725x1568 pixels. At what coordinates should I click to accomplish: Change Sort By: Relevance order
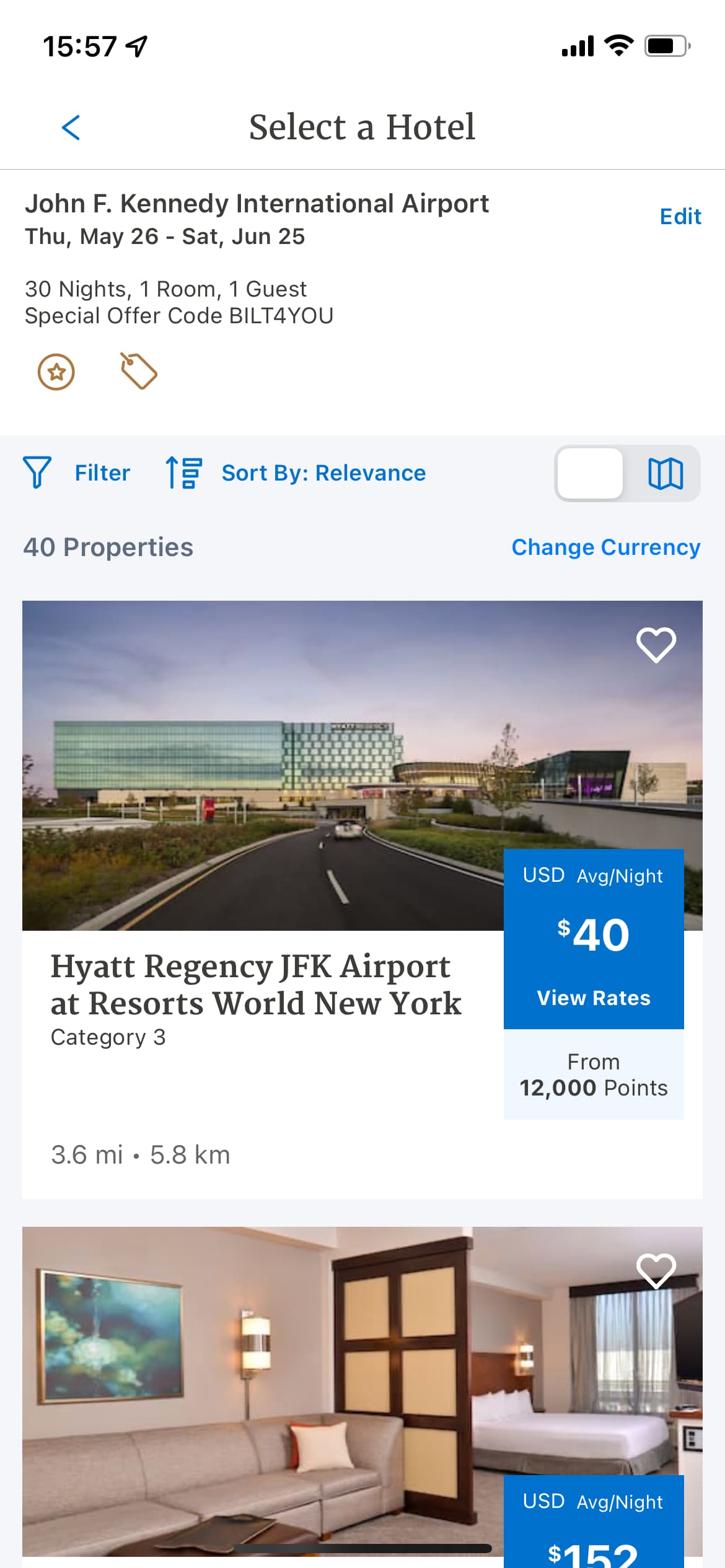tap(296, 473)
